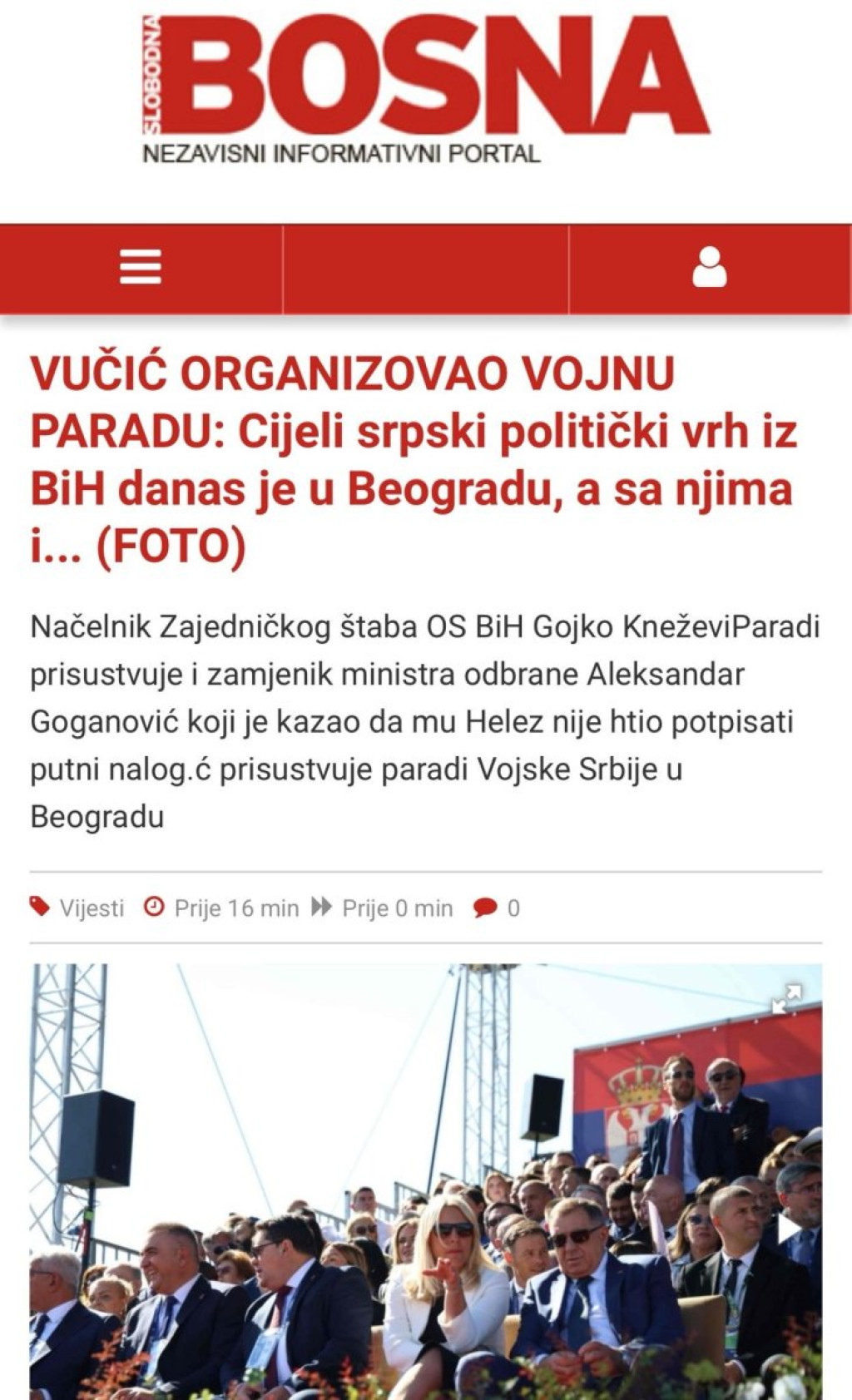Viewport: 852px width, 1400px height.
Task: Go to Slobodna Bosna homepage logo
Action: [x=425, y=87]
